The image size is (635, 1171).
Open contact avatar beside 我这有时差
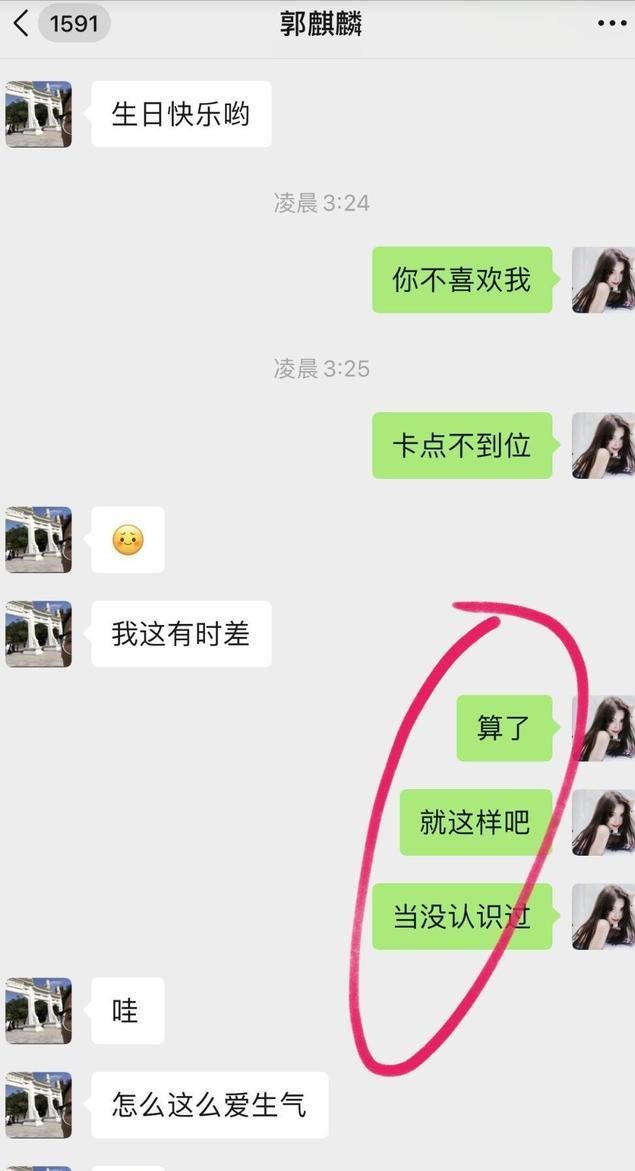(x=38, y=634)
